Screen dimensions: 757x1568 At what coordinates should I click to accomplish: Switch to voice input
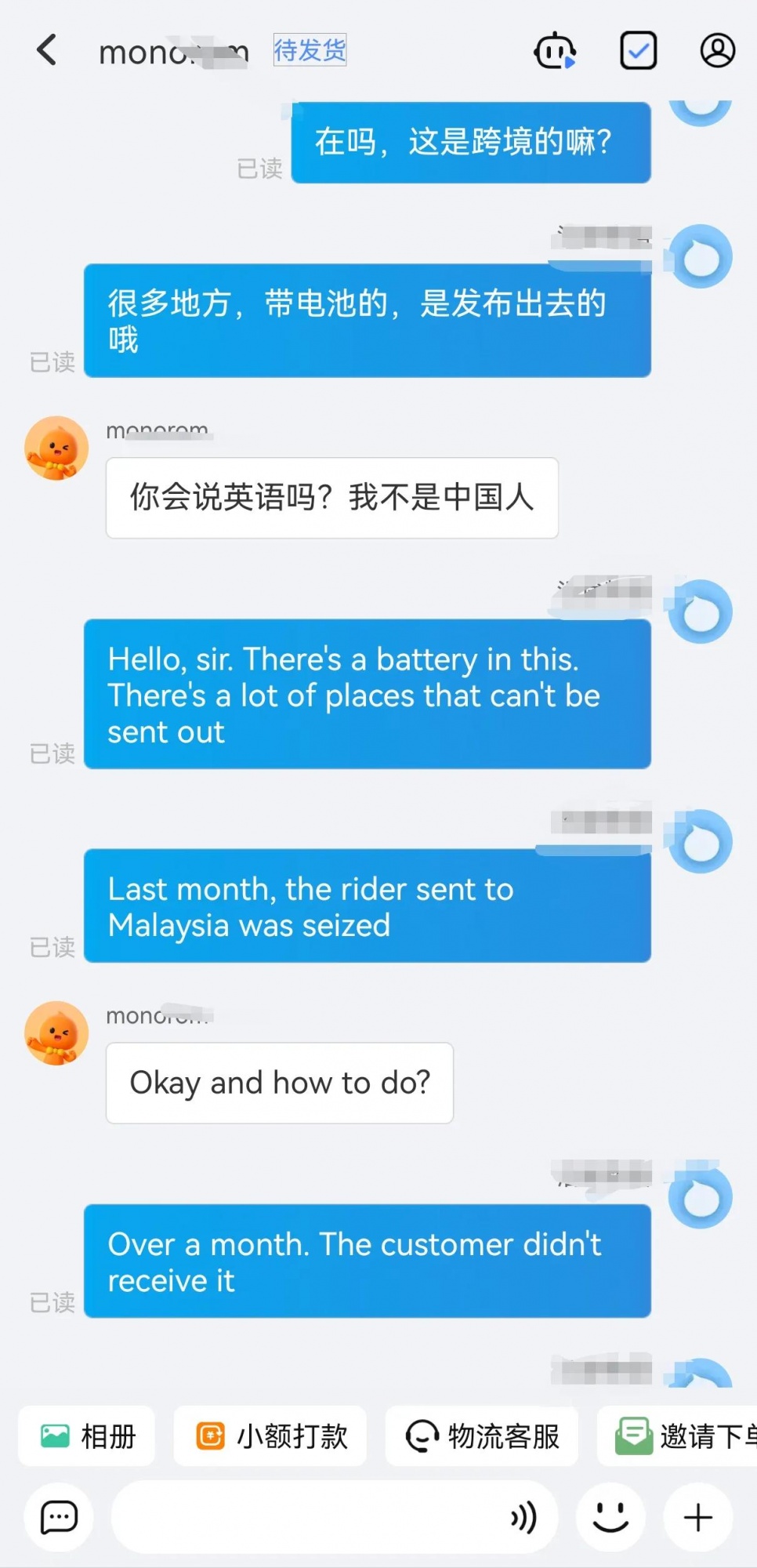click(523, 1517)
